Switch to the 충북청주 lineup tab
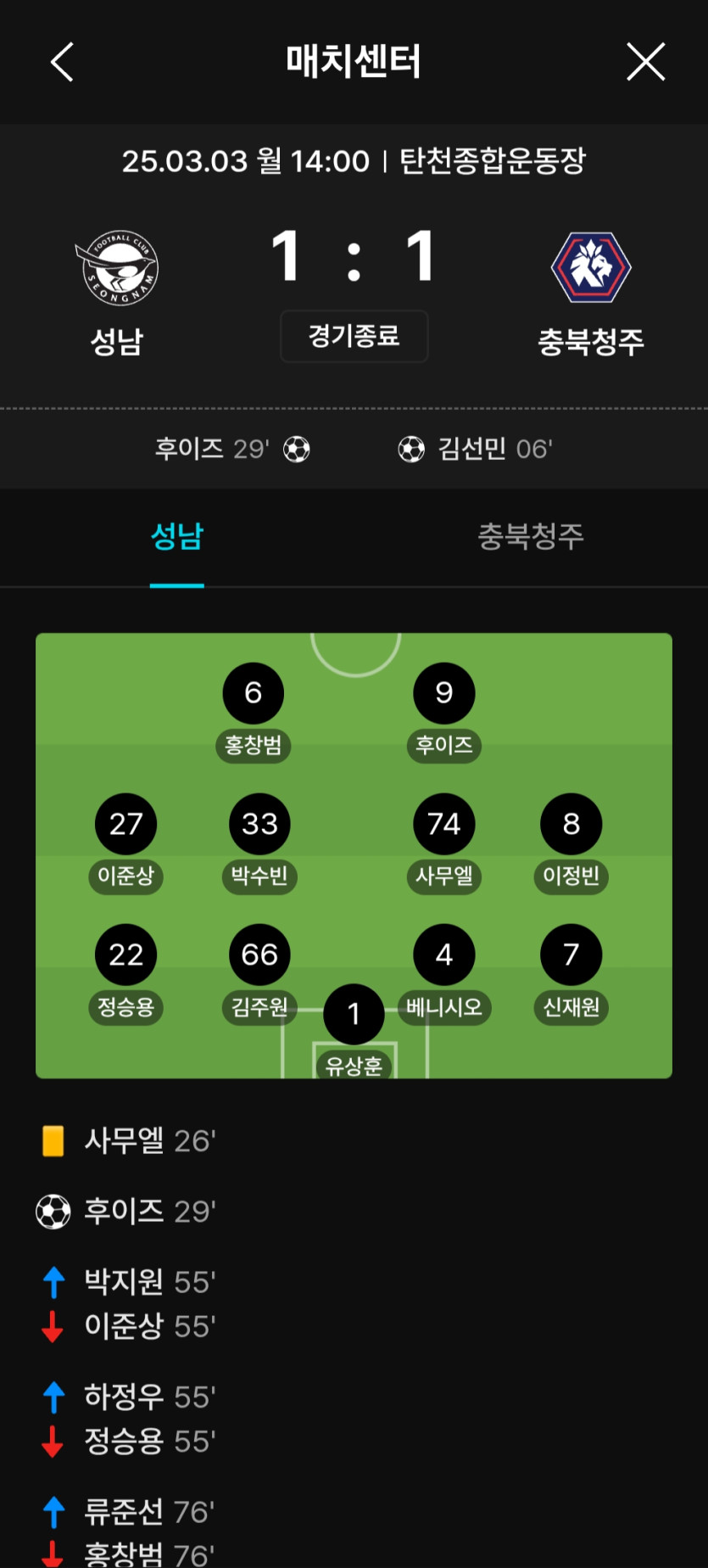 click(530, 536)
